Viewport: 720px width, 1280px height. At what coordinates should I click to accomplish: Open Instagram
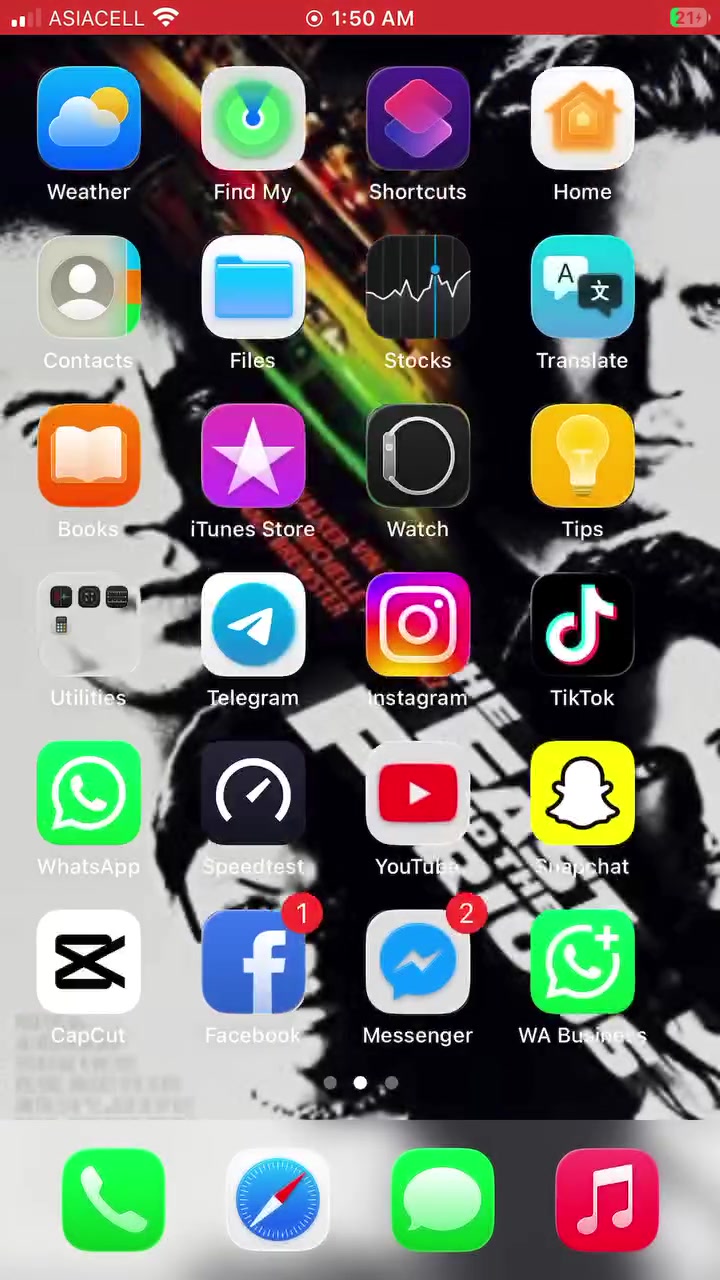click(x=418, y=625)
